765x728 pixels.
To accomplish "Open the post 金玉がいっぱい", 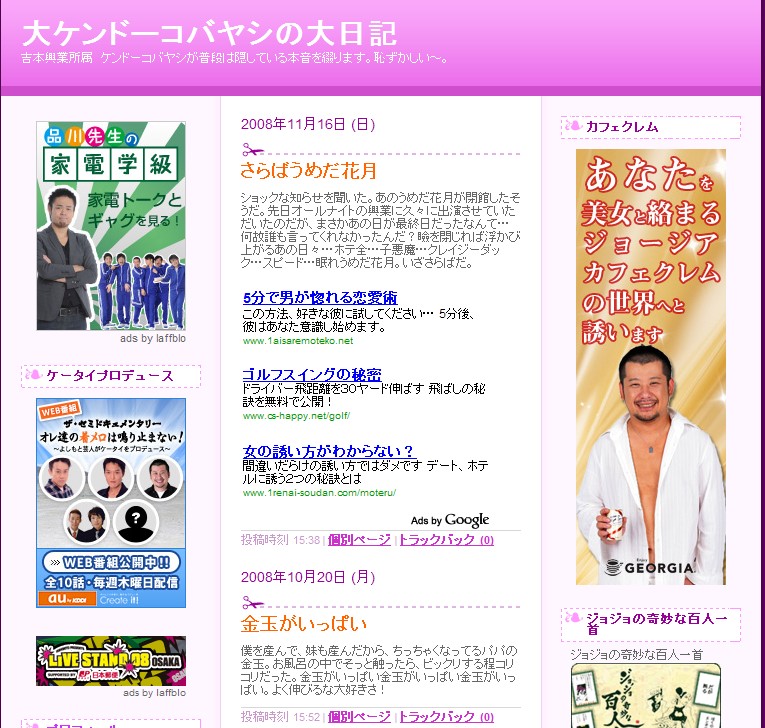I will coord(304,623).
